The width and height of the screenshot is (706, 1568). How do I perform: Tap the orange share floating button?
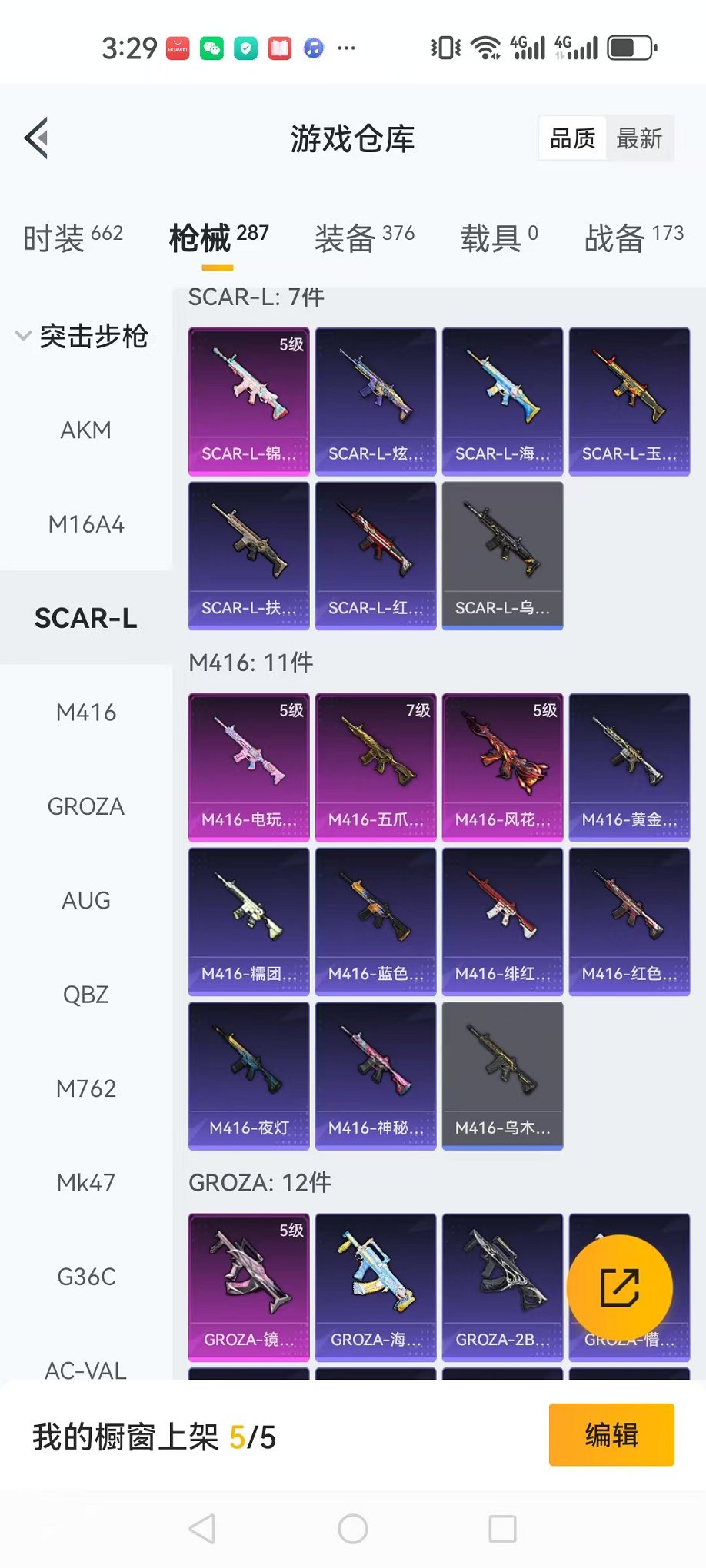619,1287
